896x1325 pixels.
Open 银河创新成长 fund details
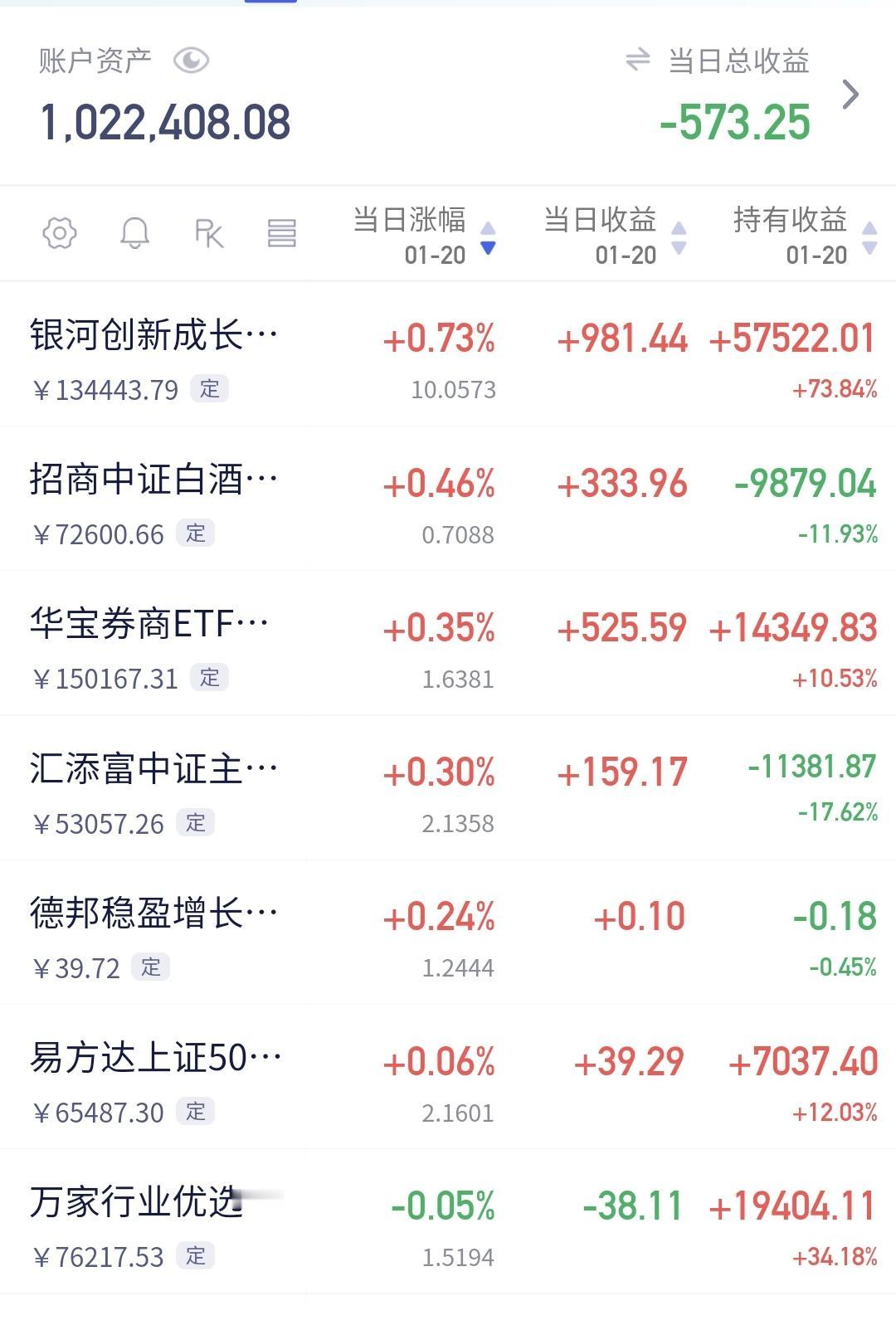pos(448,355)
